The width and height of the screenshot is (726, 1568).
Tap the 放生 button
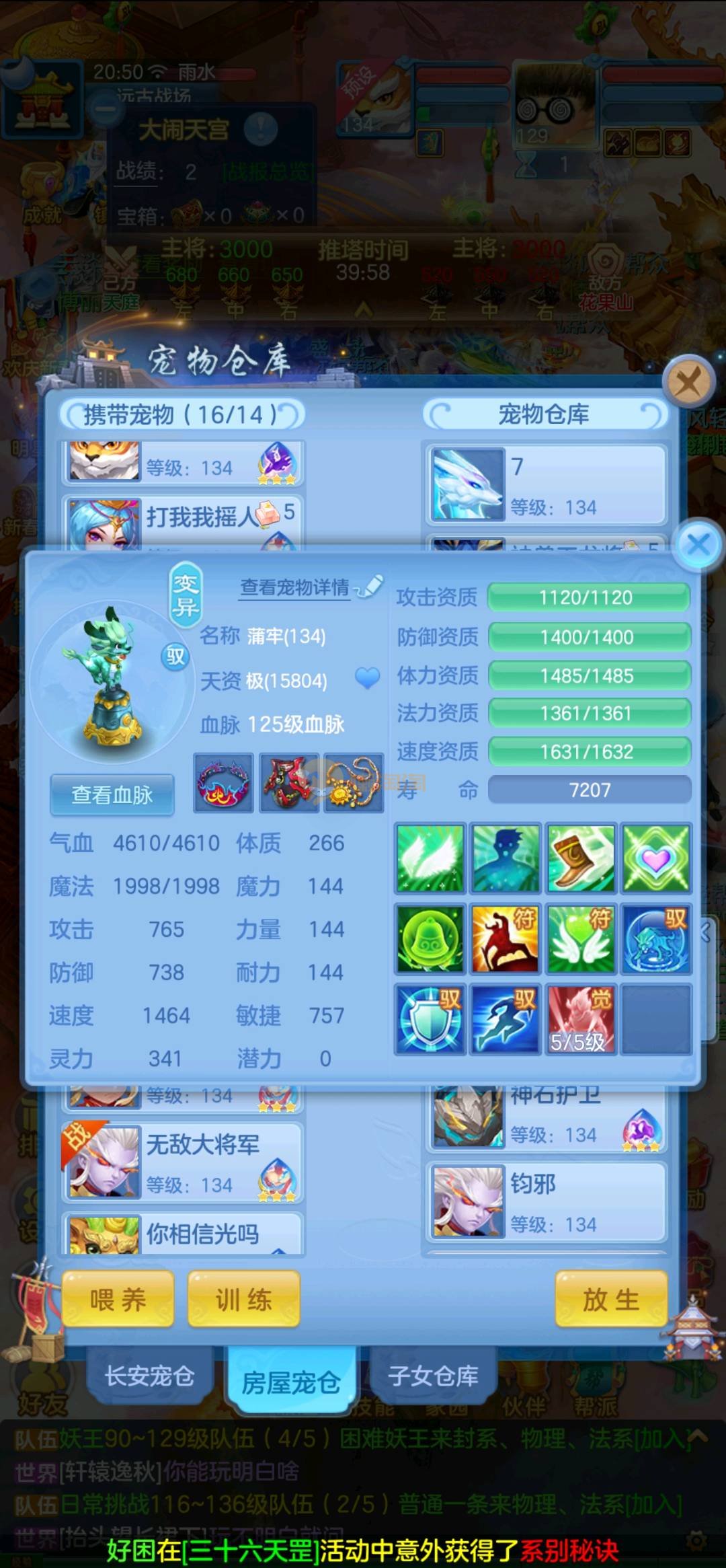click(610, 1300)
